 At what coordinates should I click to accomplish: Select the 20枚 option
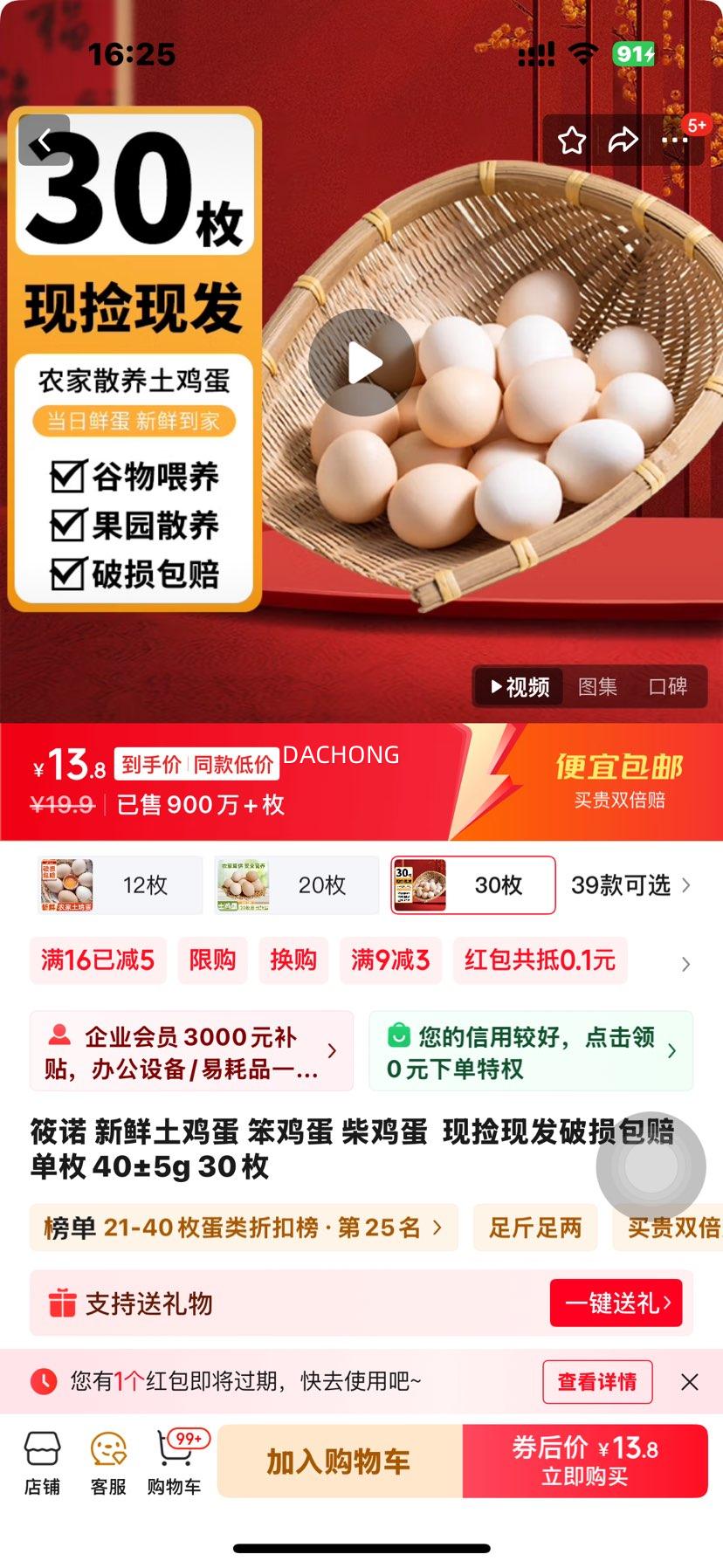click(x=296, y=885)
